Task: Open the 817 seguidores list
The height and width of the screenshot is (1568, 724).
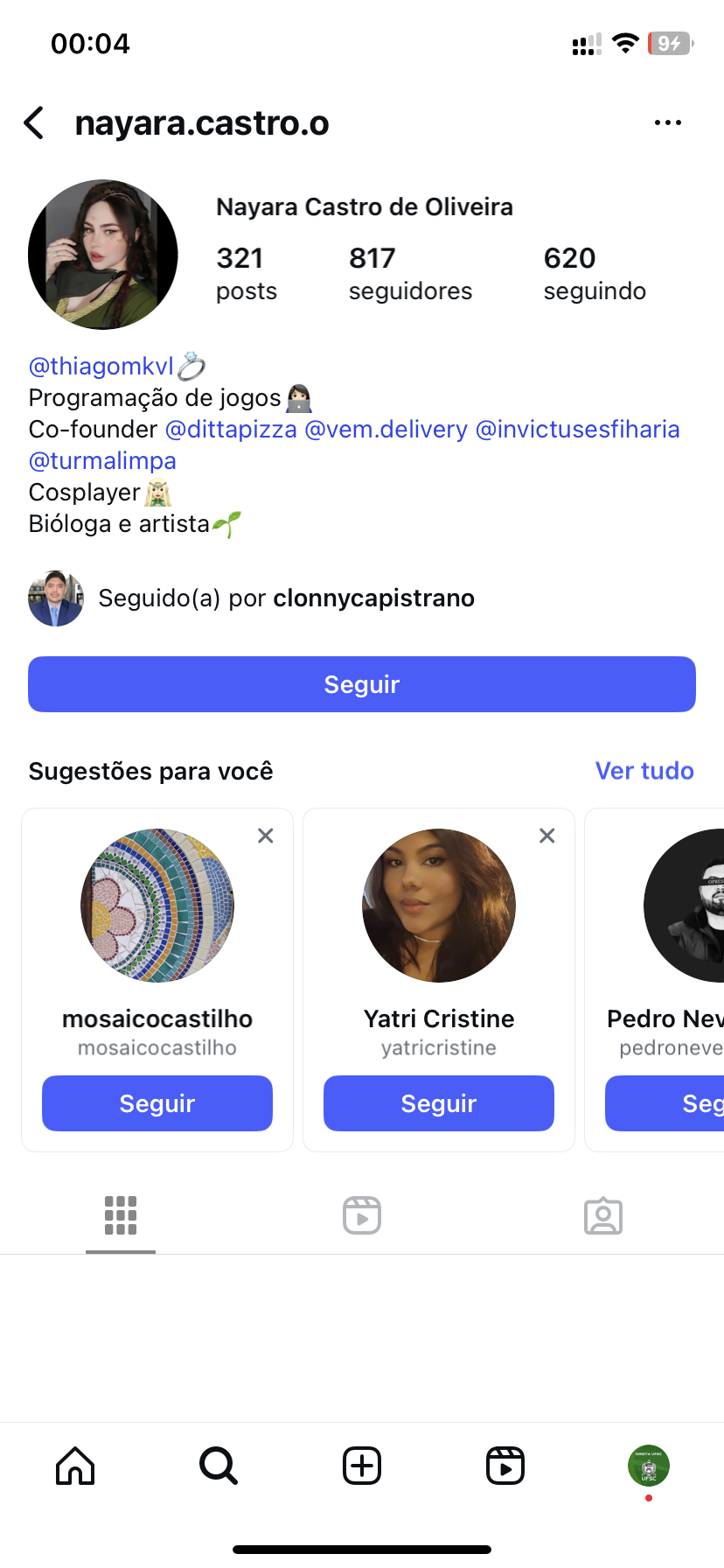Action: 409,273
